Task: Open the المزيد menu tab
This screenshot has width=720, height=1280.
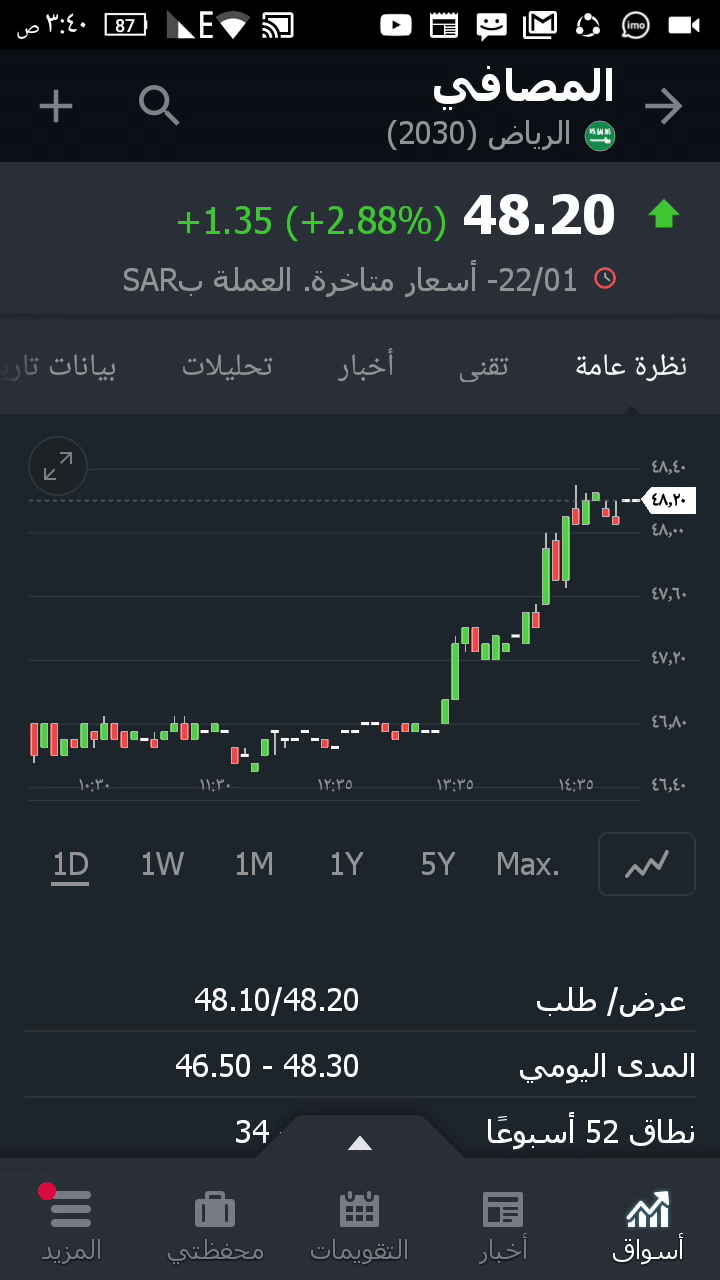Action: pyautogui.click(x=71, y=1224)
